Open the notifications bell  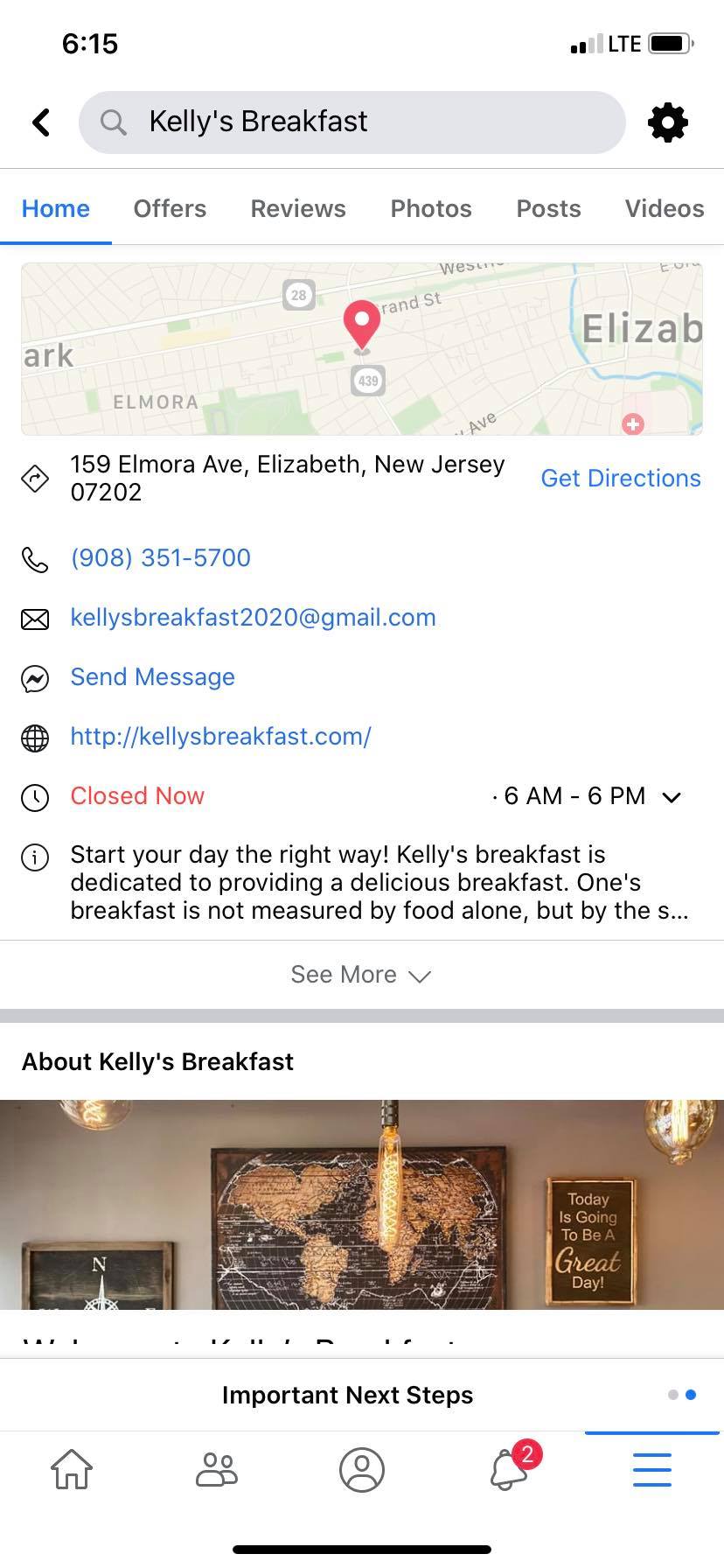click(509, 1470)
